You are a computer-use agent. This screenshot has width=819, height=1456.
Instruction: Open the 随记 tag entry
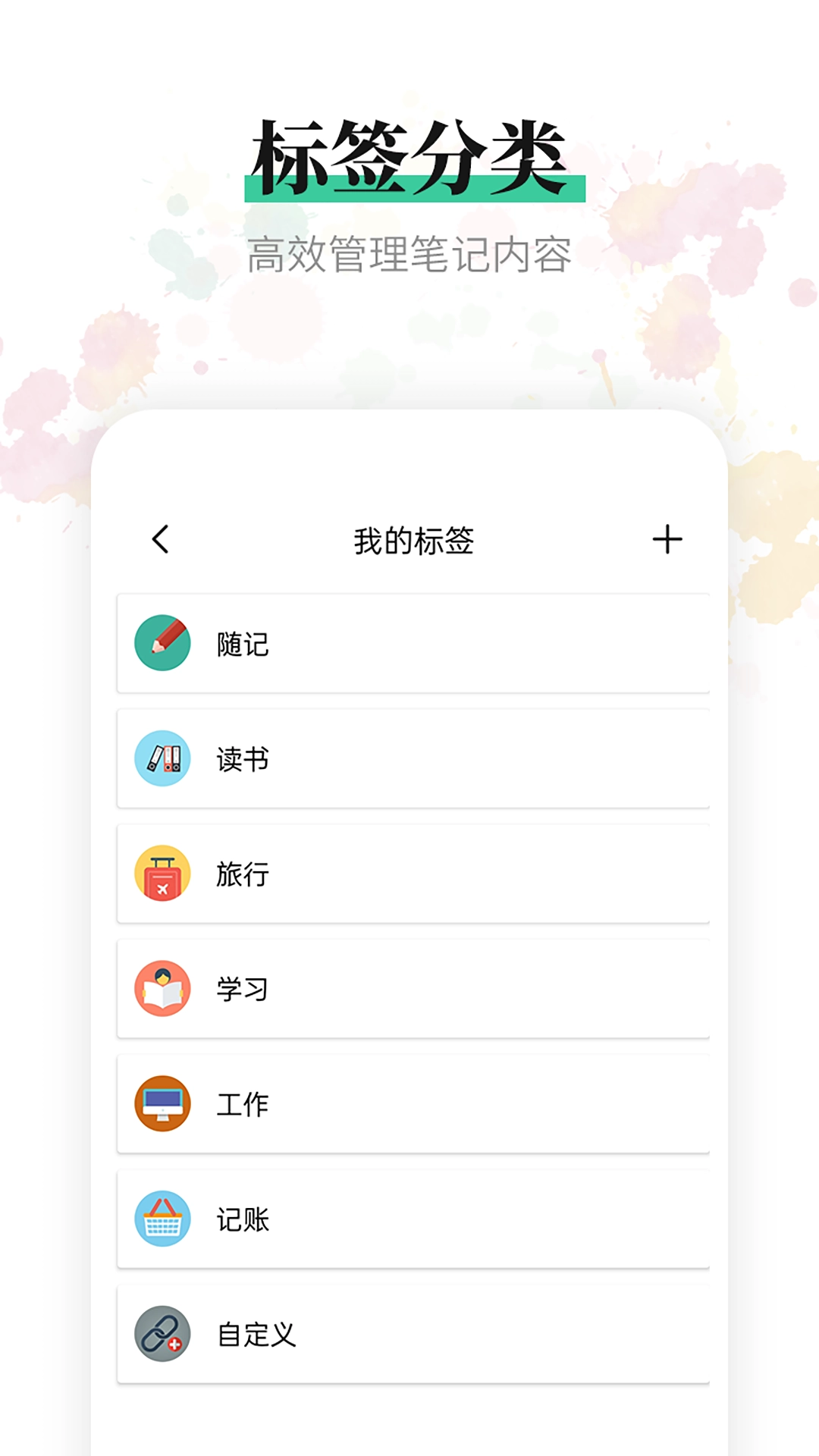point(413,644)
